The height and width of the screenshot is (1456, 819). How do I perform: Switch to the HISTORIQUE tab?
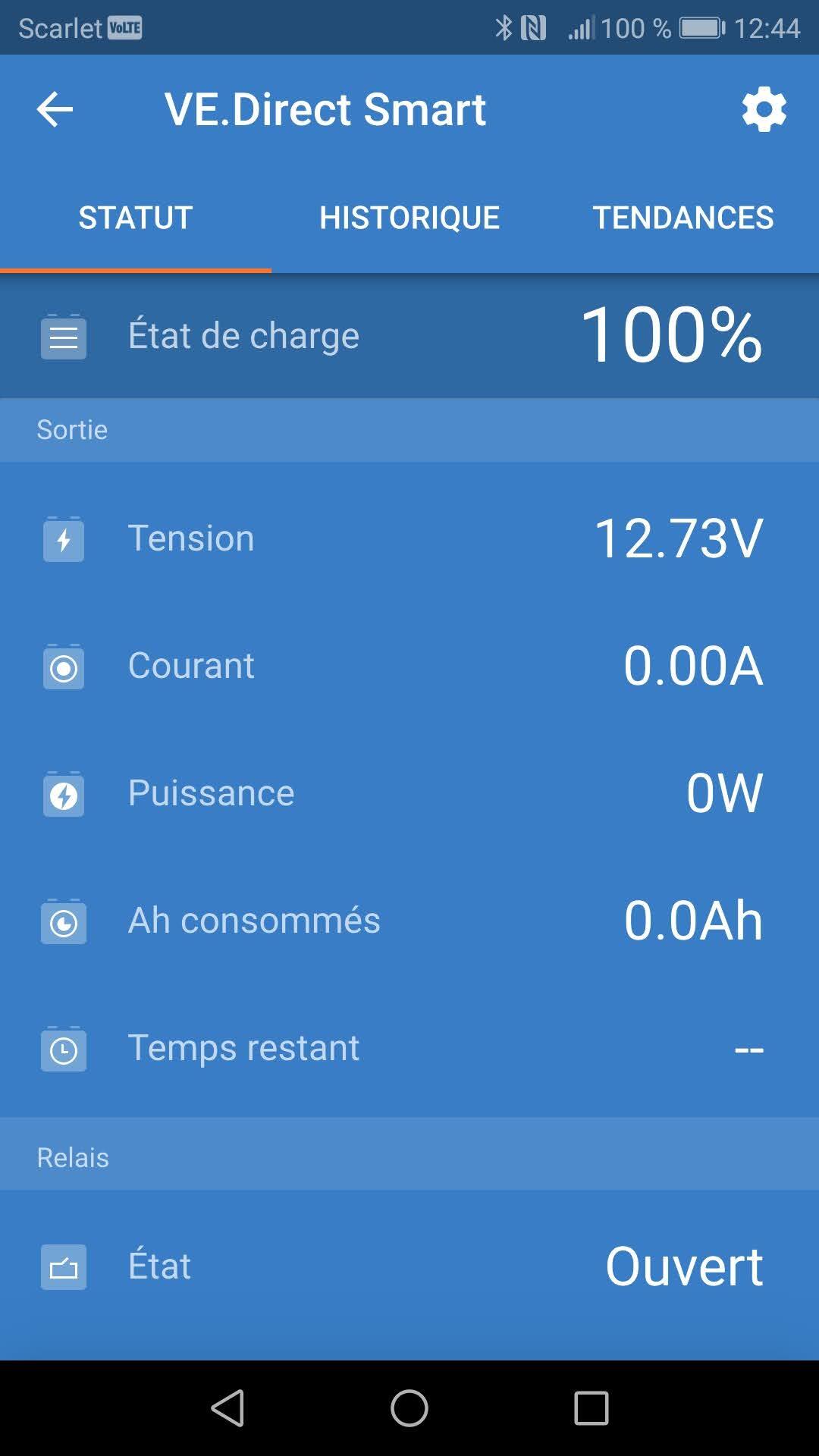pos(409,218)
